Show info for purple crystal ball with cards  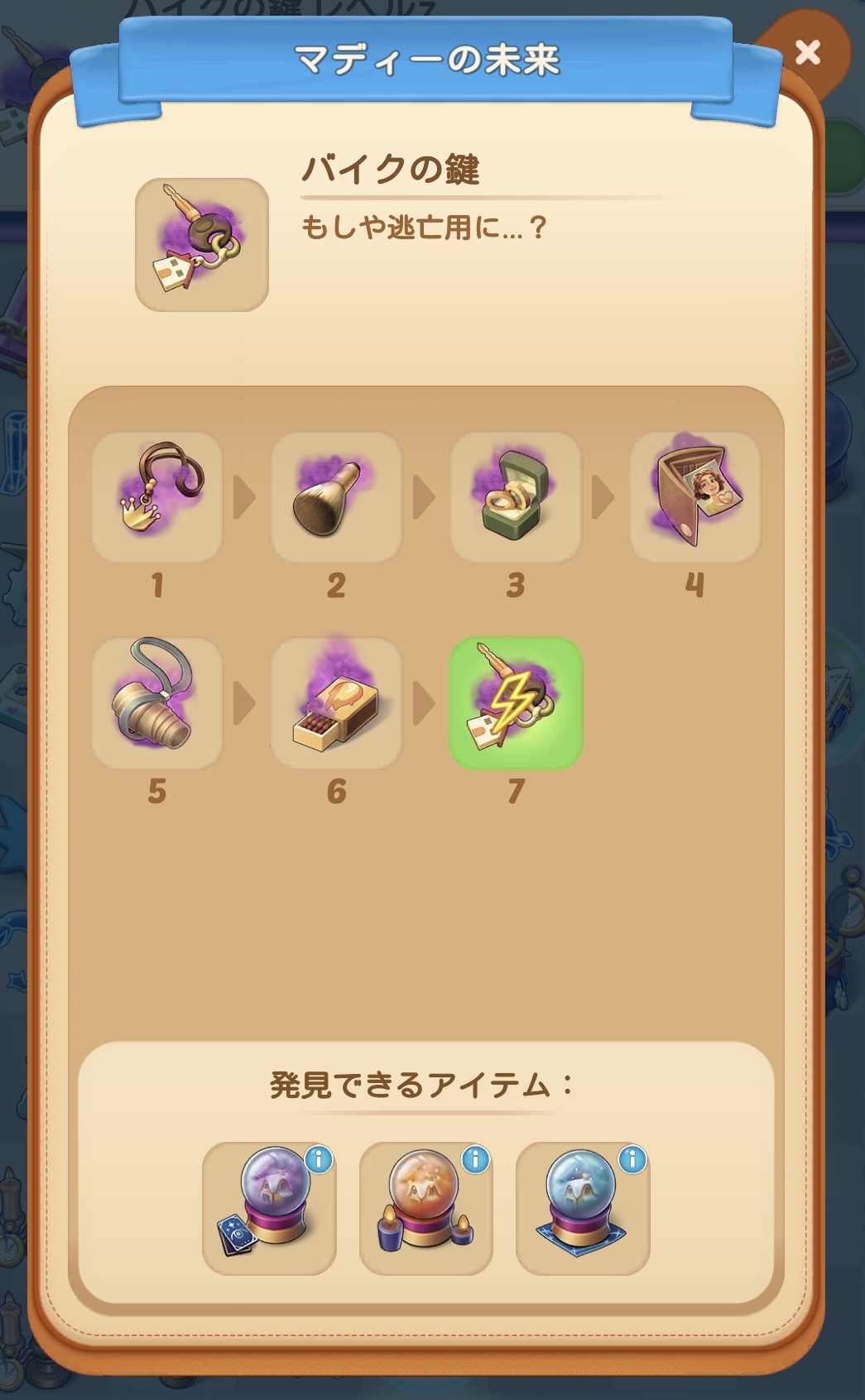[319, 1160]
